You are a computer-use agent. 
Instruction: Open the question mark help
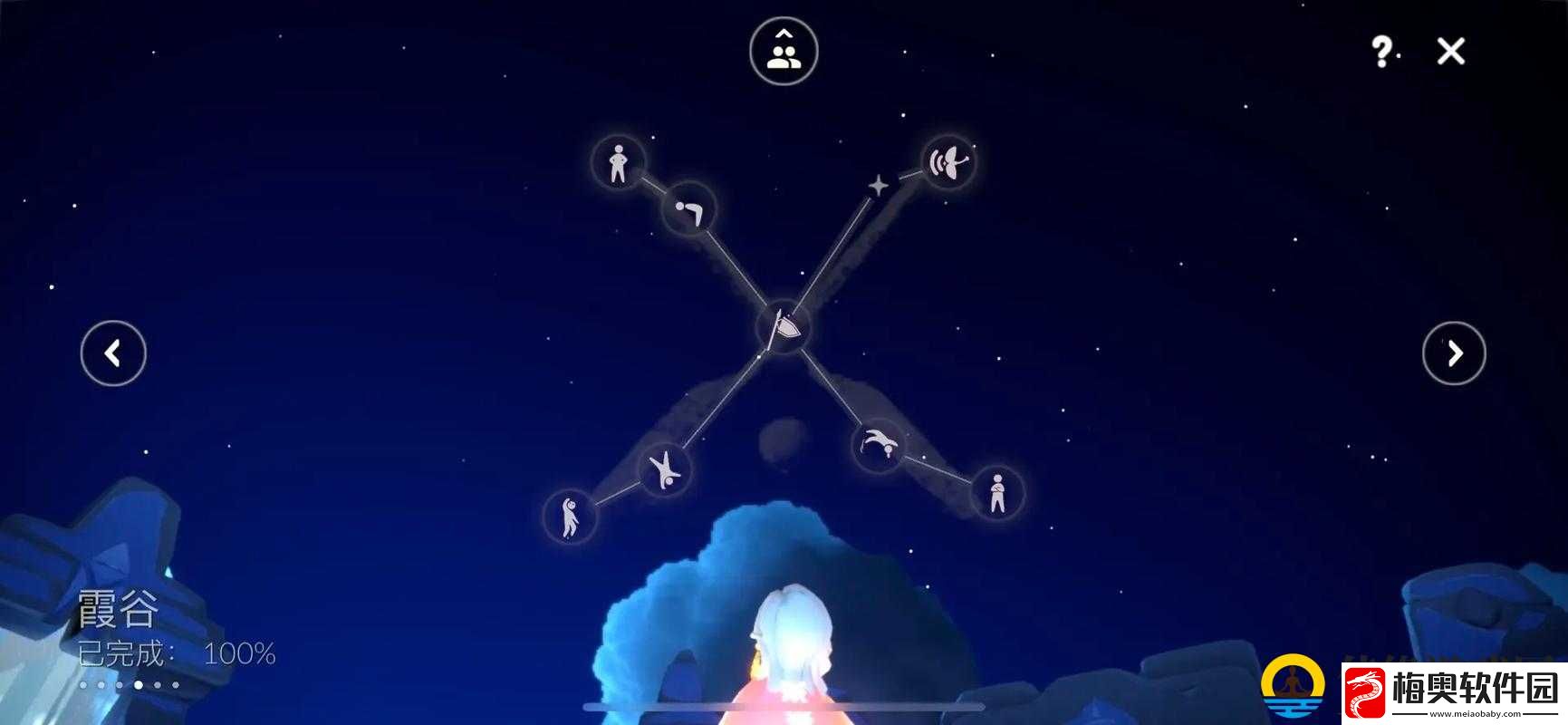click(x=1380, y=52)
